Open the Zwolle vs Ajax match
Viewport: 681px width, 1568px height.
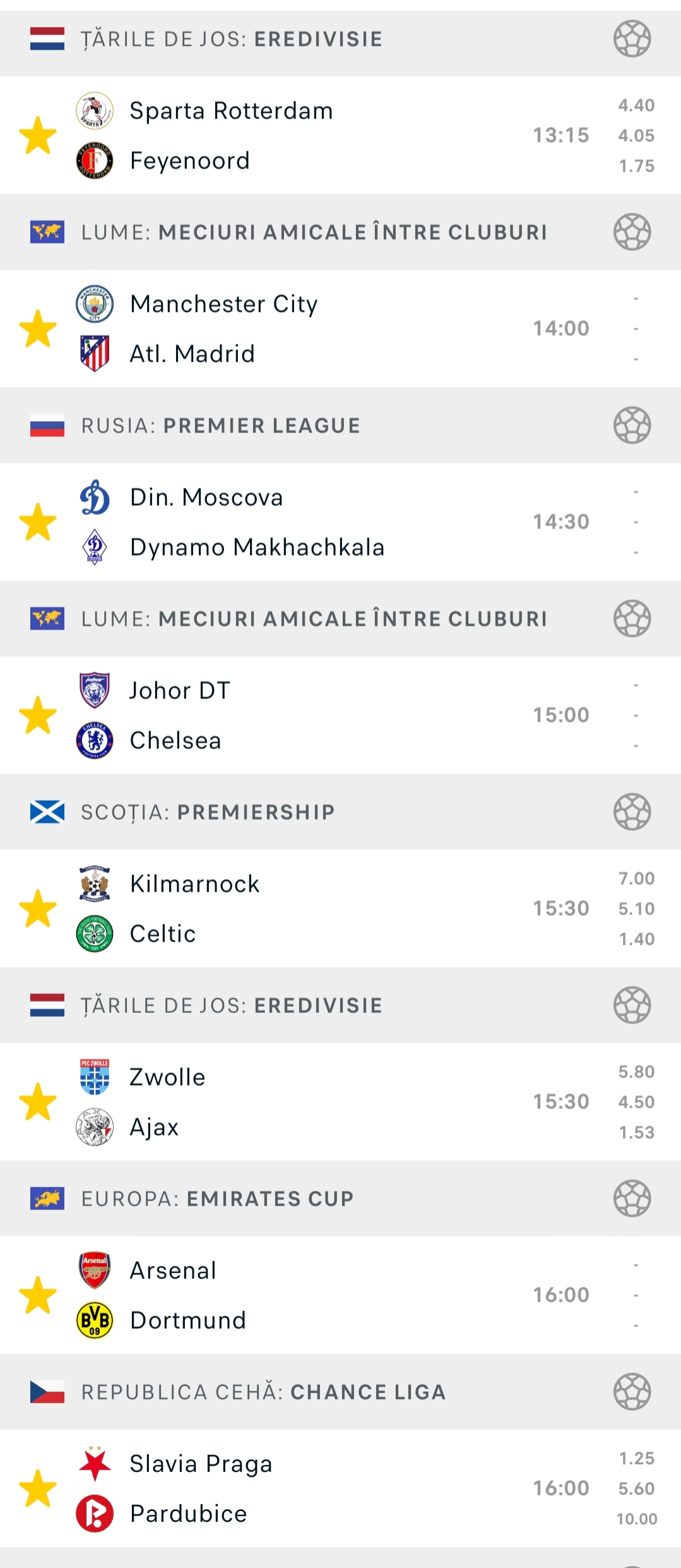(340, 1101)
